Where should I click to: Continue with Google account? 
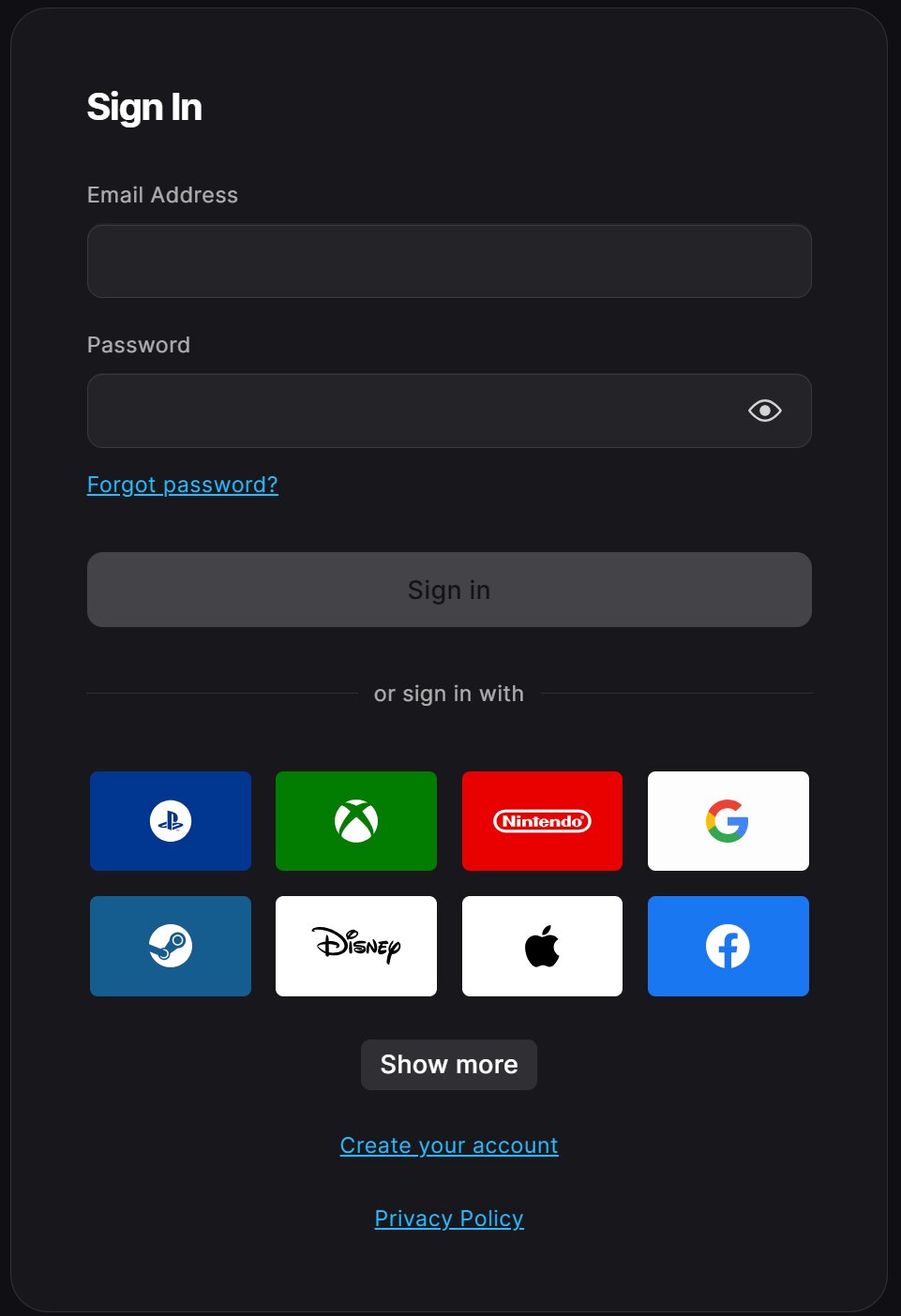[728, 821]
